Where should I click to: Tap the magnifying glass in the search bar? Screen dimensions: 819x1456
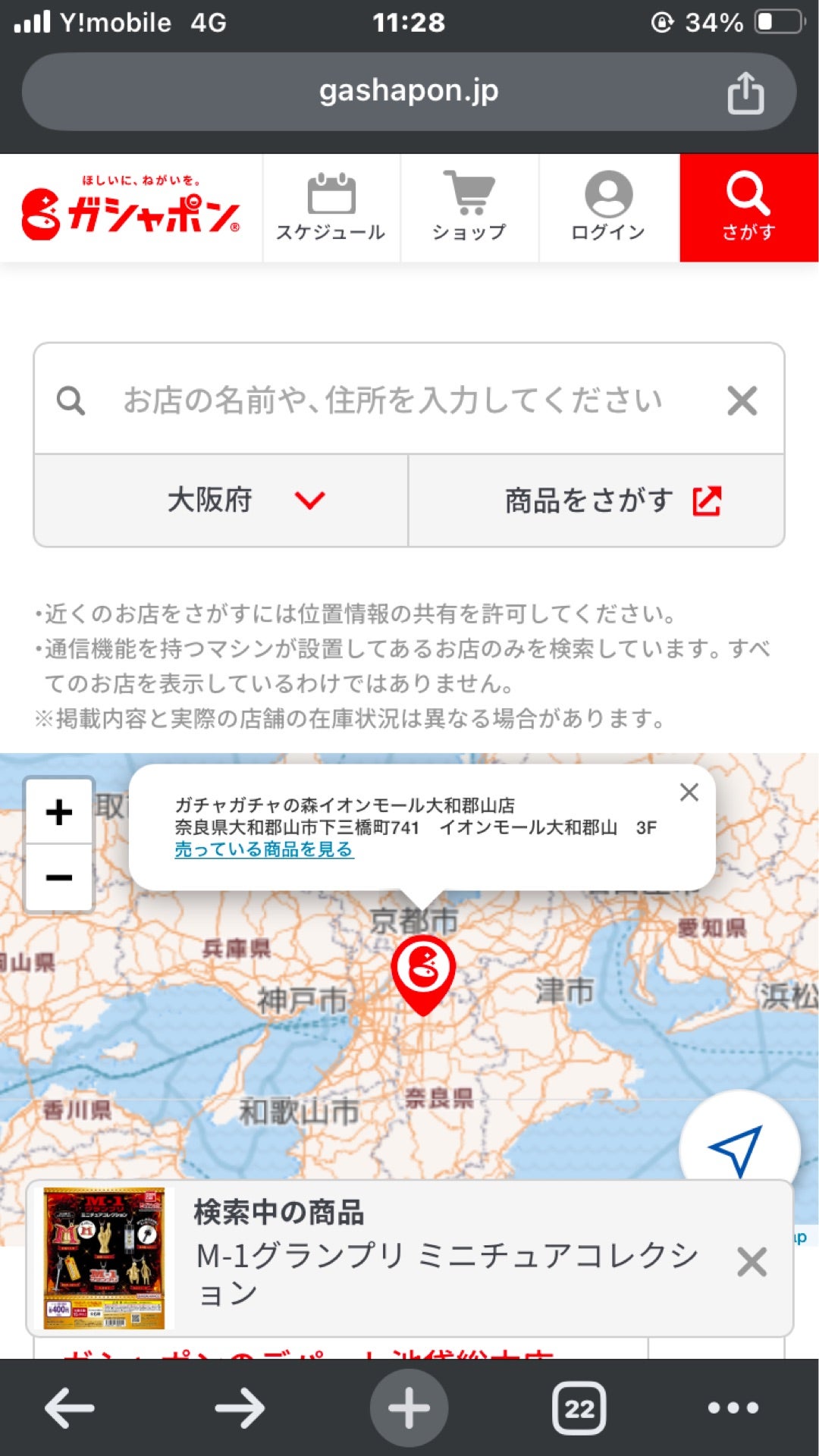tap(72, 400)
